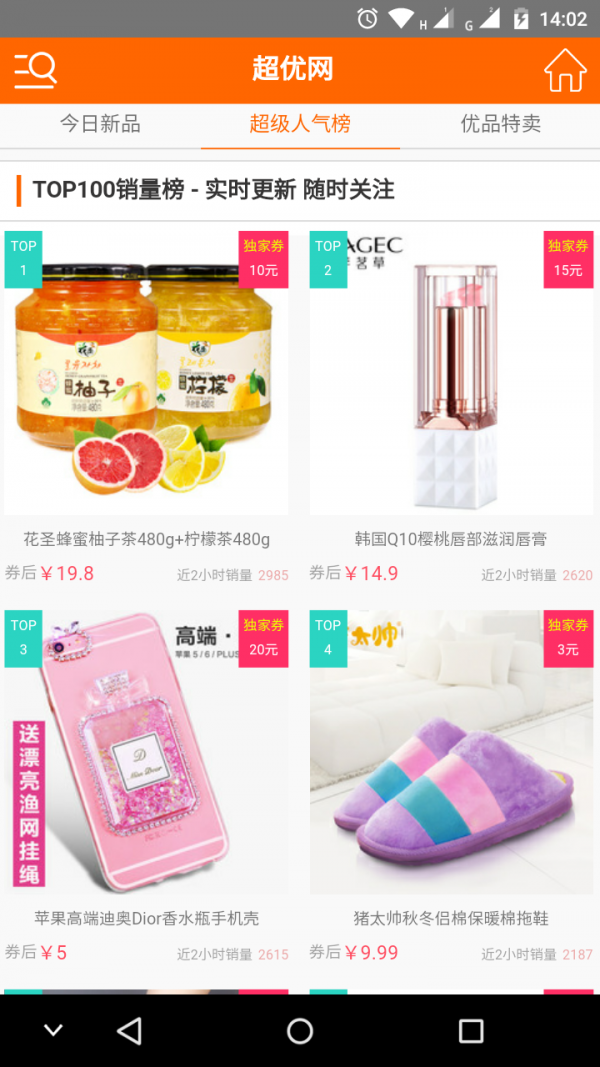Open the search menu icon
The image size is (600, 1067).
coord(35,70)
